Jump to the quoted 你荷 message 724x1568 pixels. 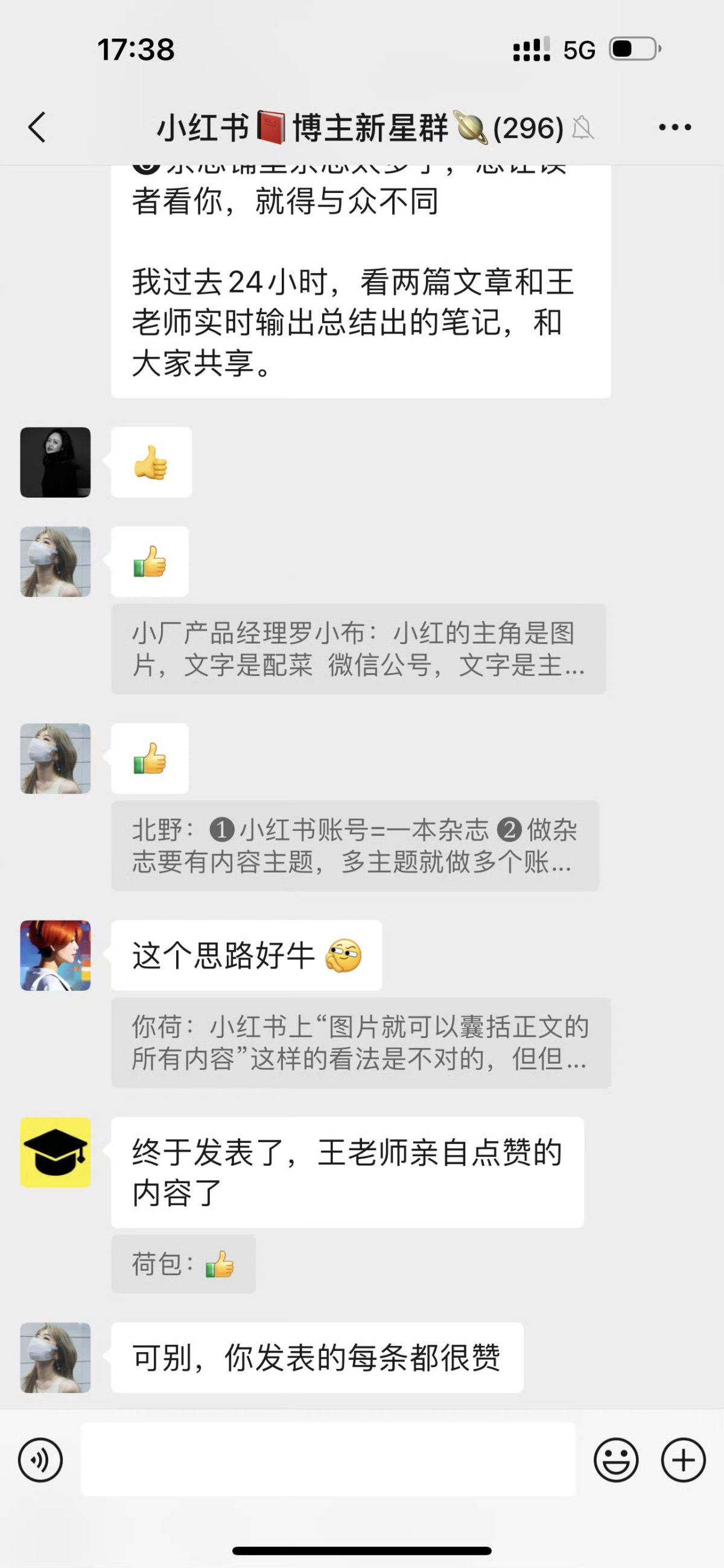pyautogui.click(x=360, y=1043)
